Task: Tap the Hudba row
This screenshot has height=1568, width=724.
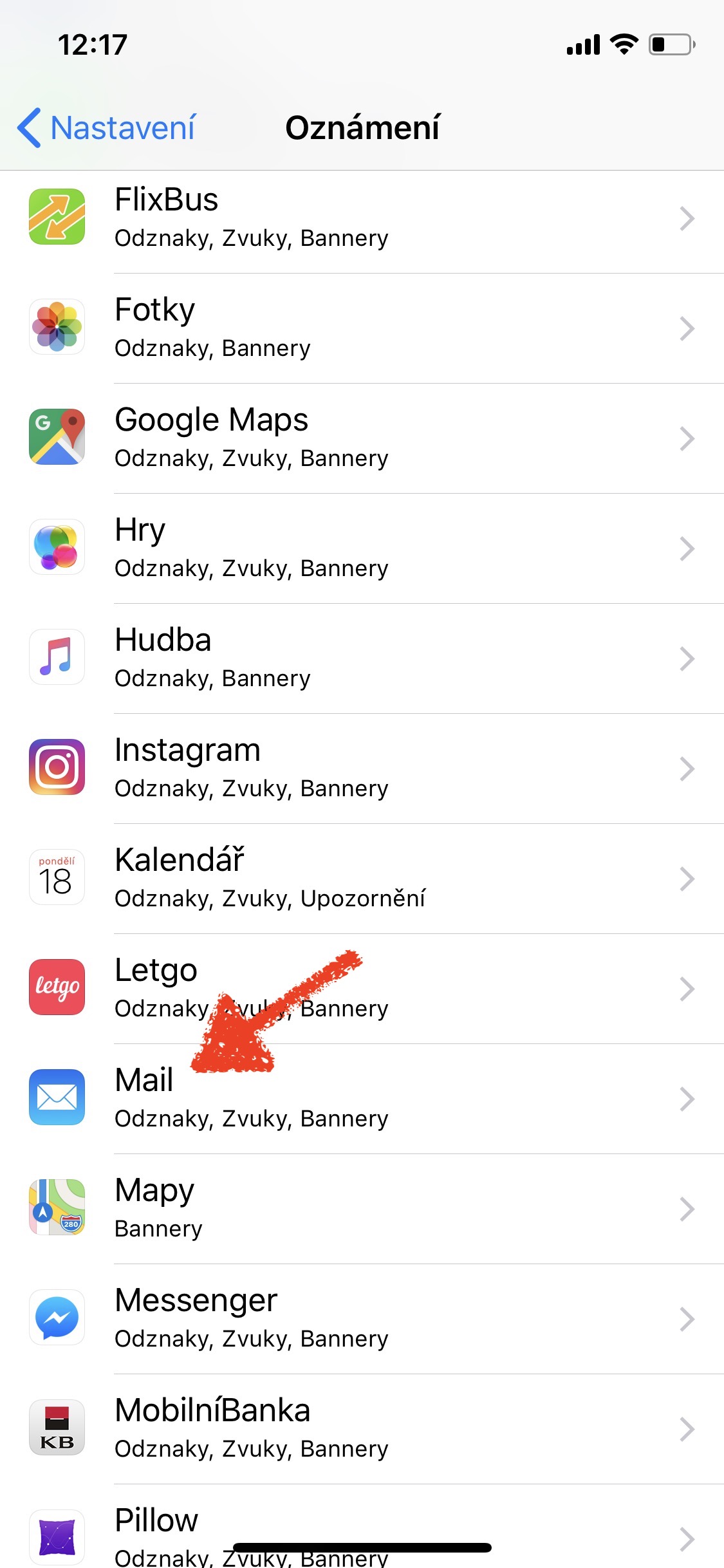Action: [362, 658]
